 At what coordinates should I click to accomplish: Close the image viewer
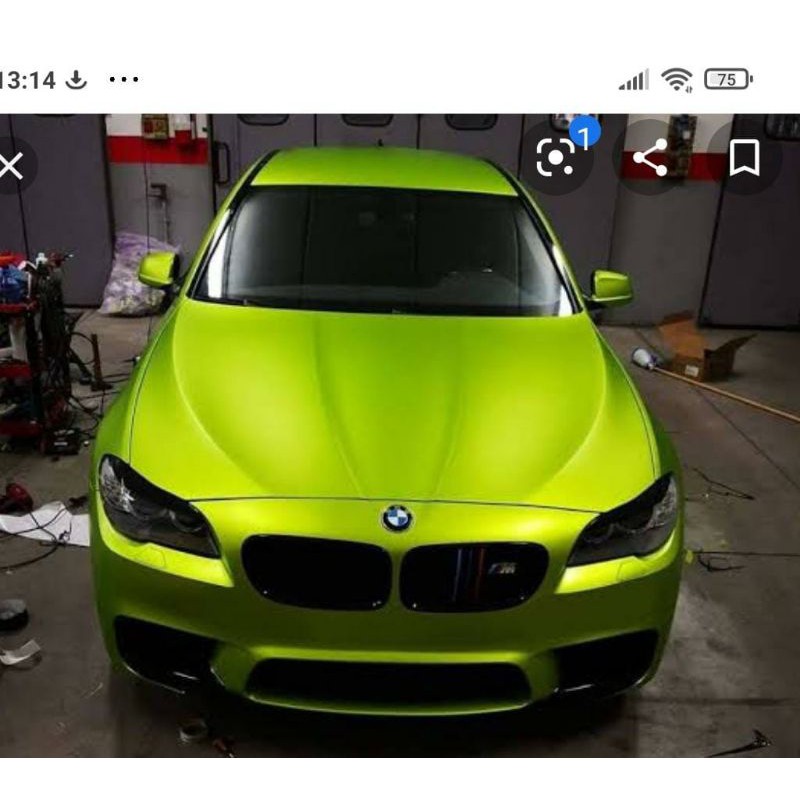(x=10, y=165)
